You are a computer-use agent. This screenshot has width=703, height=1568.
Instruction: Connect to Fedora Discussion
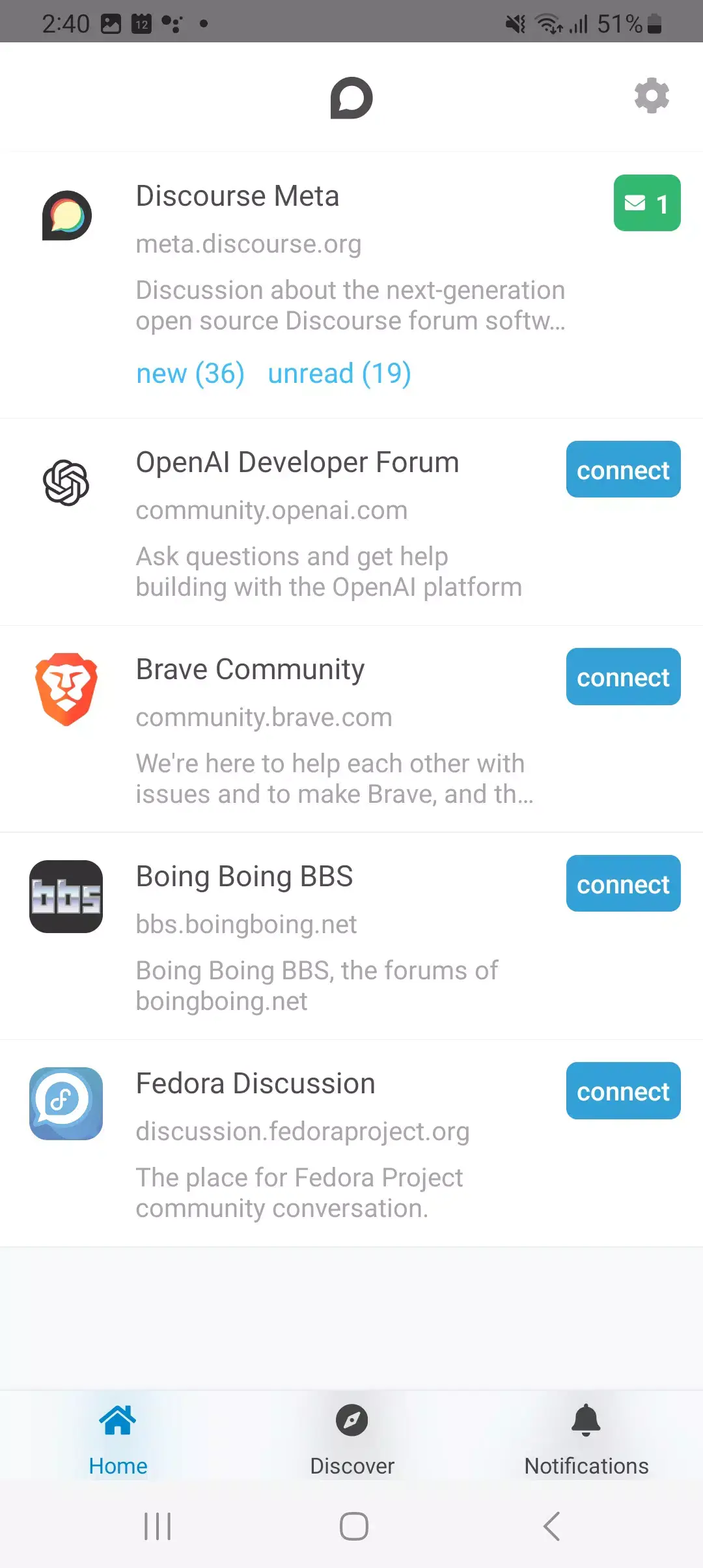coord(622,1091)
